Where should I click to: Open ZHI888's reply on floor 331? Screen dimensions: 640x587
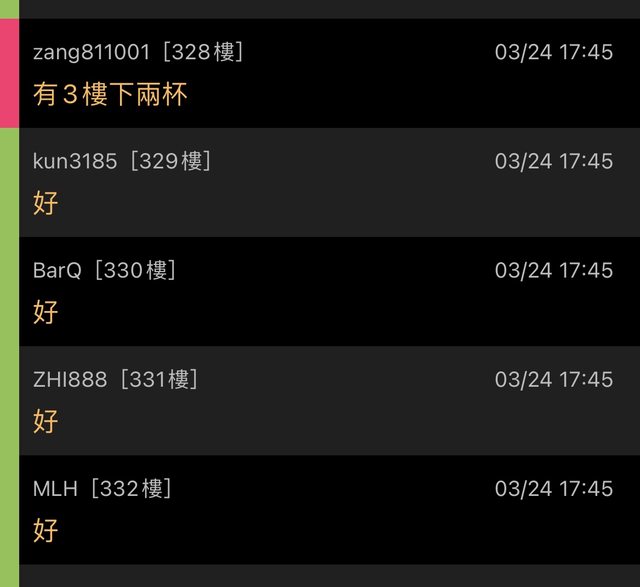(x=320, y=400)
